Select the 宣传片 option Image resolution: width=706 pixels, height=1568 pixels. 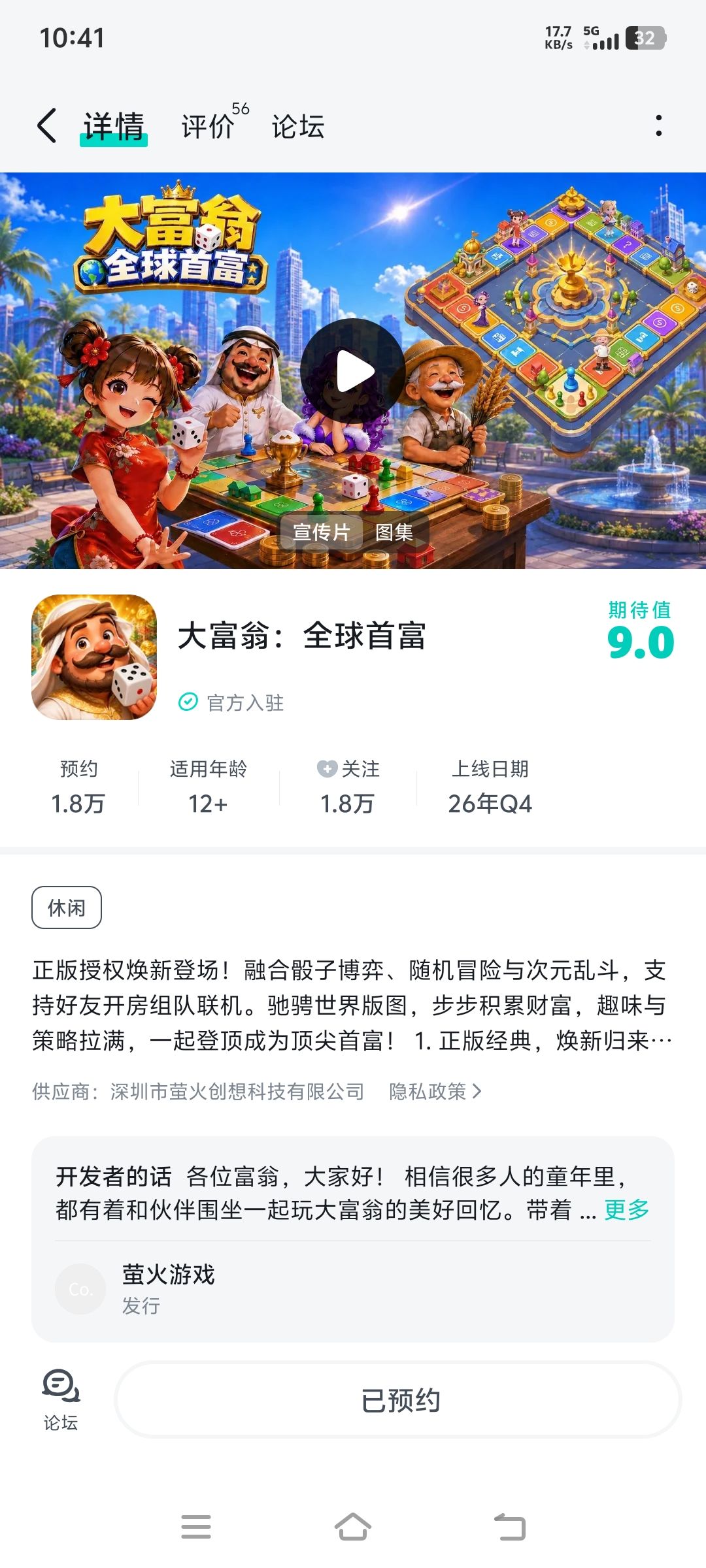tap(322, 532)
